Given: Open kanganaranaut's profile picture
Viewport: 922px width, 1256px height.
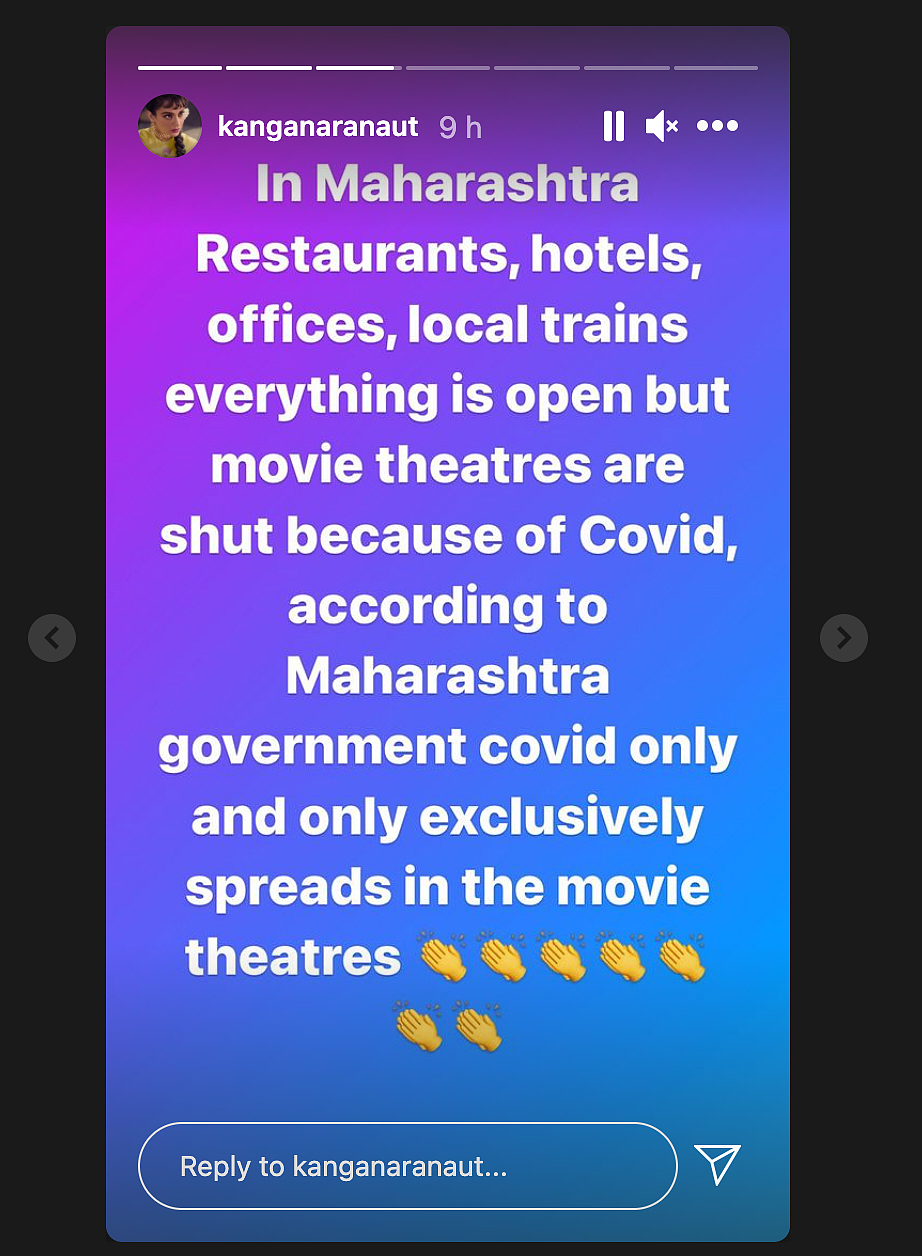Looking at the screenshot, I should pyautogui.click(x=169, y=126).
